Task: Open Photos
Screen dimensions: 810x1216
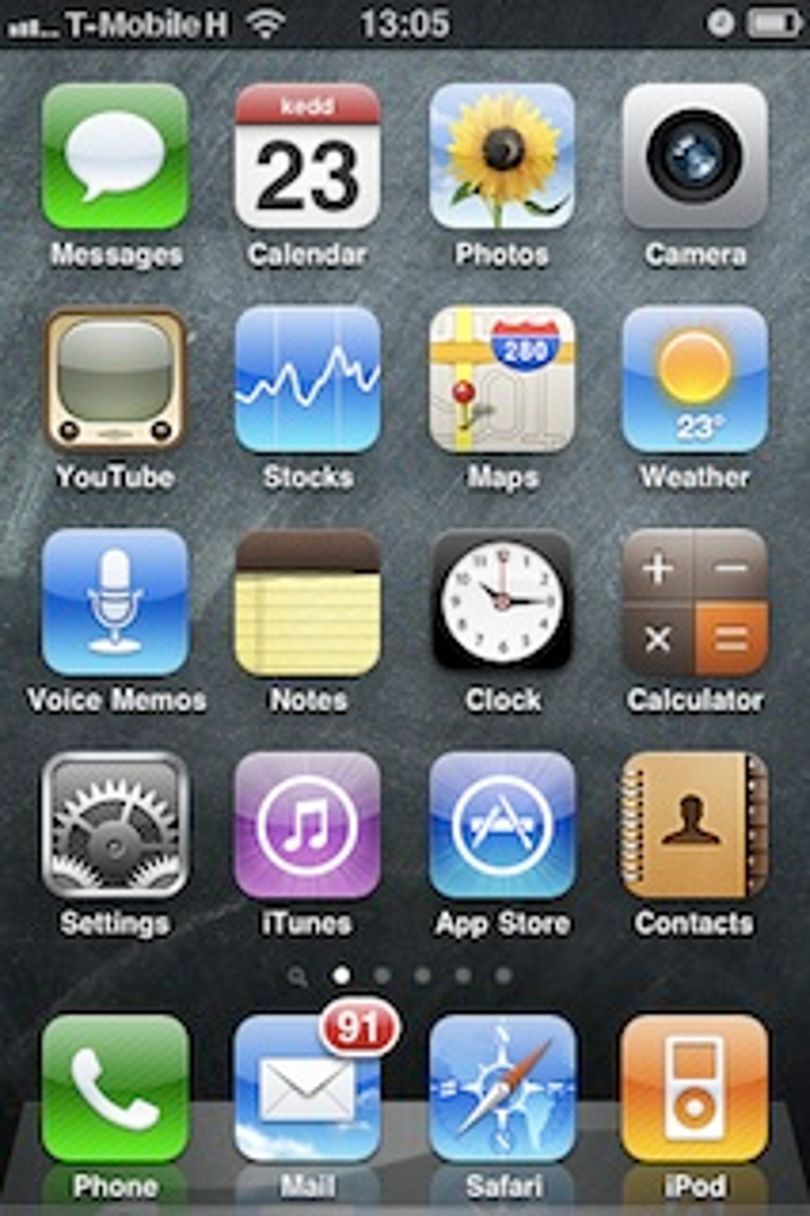Action: [x=502, y=156]
